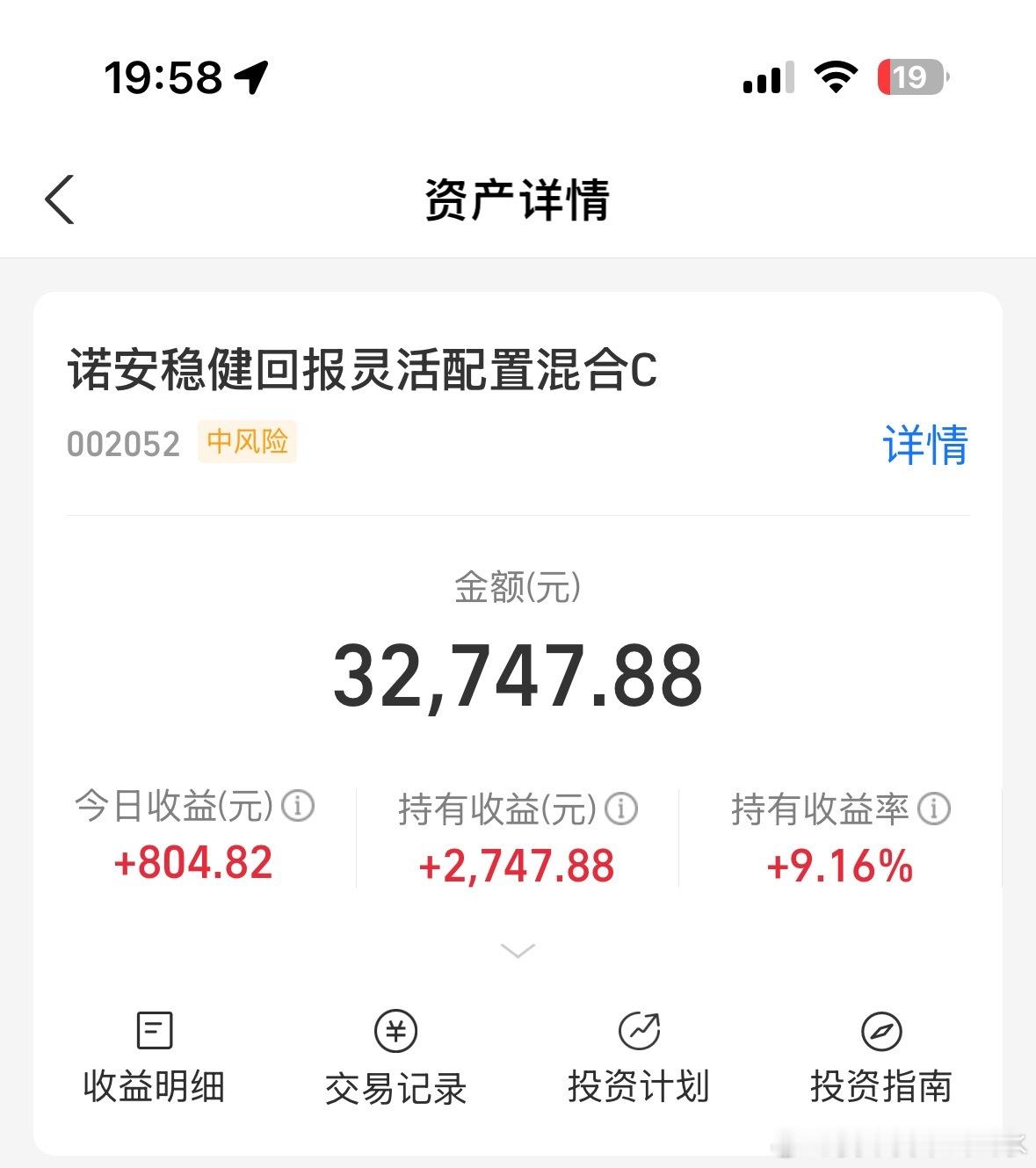Tap the back arrow to leave 资产详情
The height and width of the screenshot is (1168, 1036).
tap(59, 200)
